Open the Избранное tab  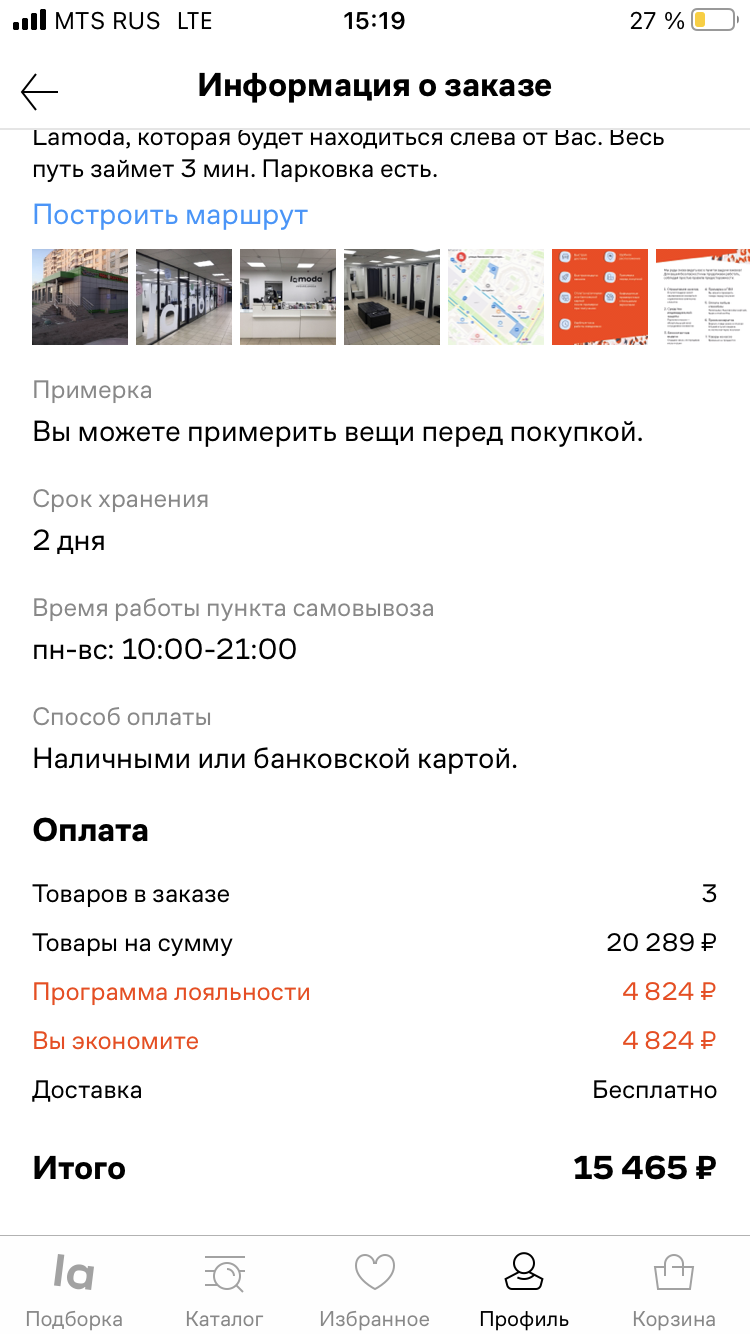(x=375, y=1289)
